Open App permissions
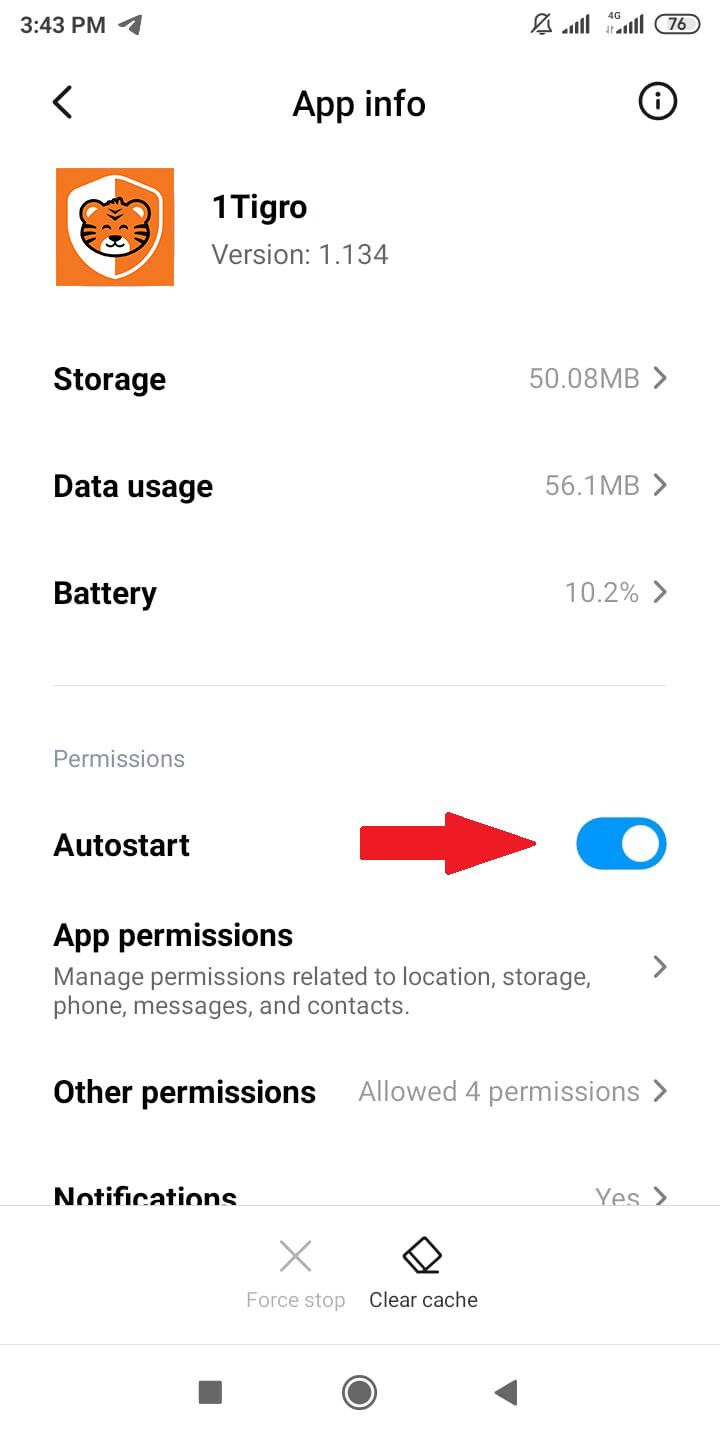Viewport: 720px width, 1440px height. [x=360, y=967]
